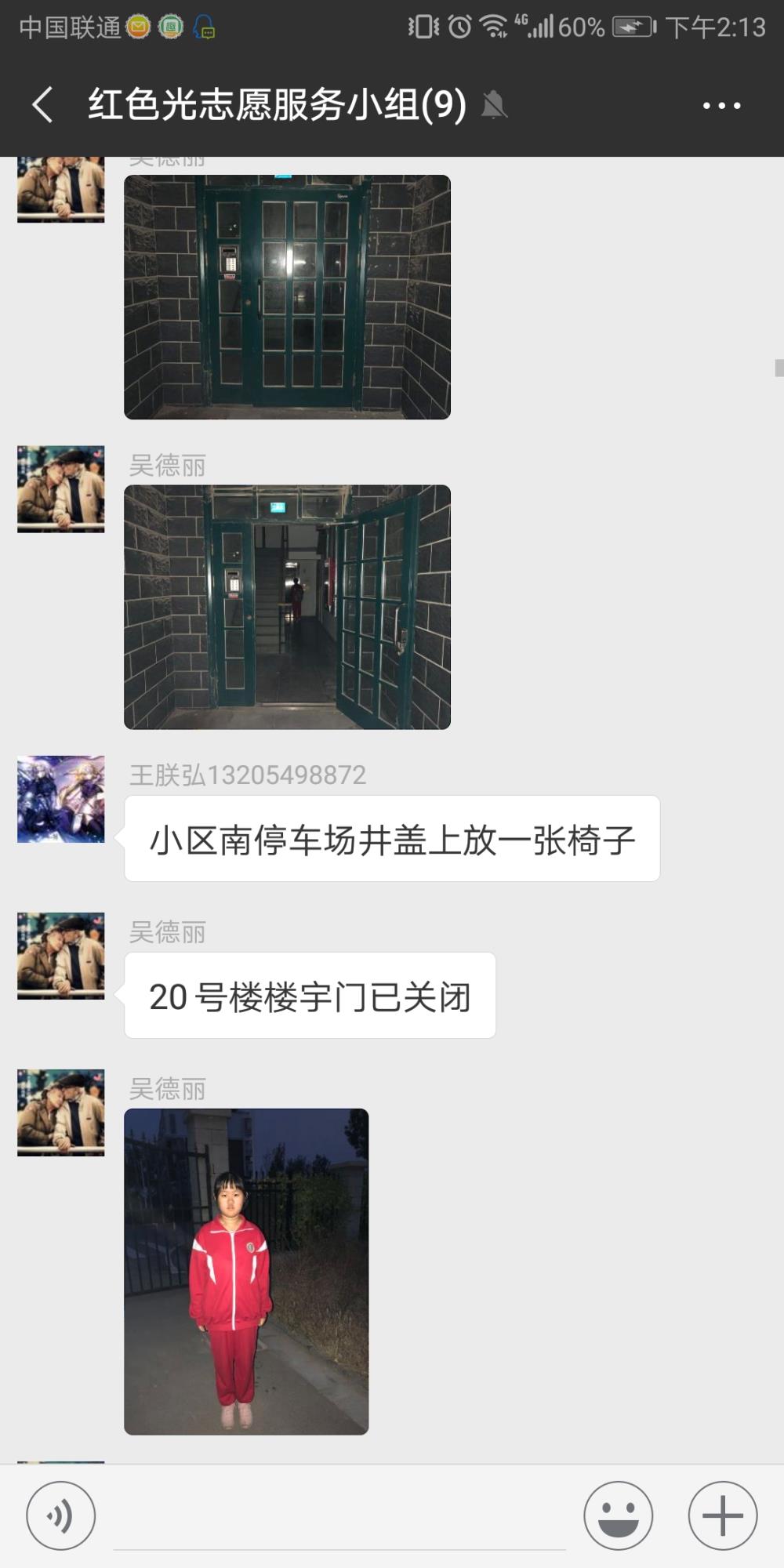
Task: Open the plus attachment menu
Action: (722, 1515)
